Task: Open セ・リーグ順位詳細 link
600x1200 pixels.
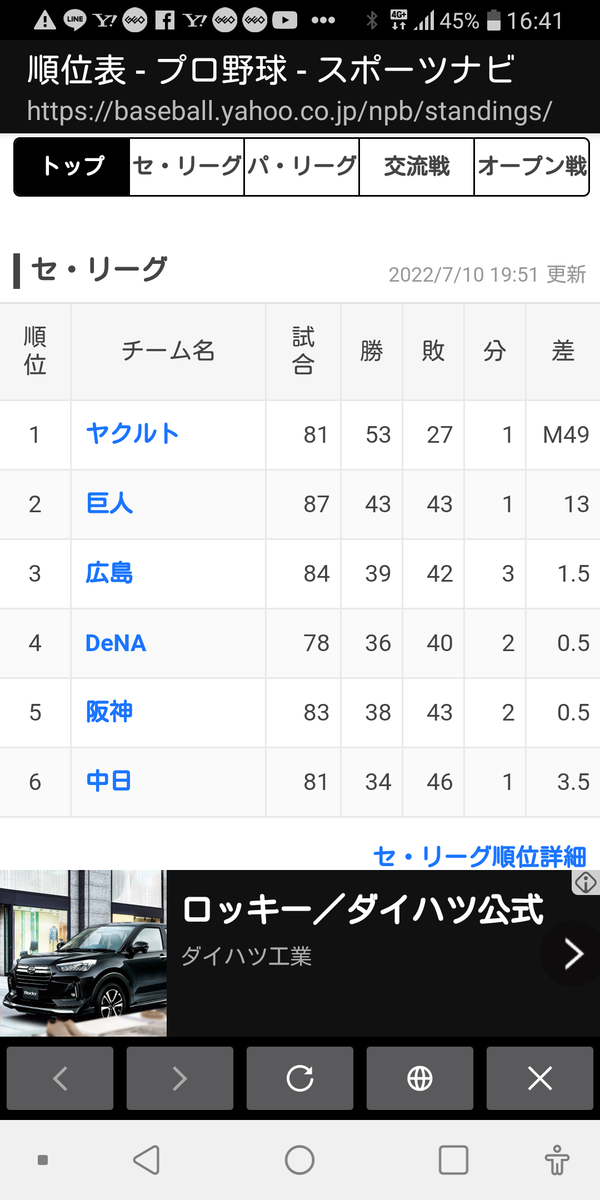Action: click(x=479, y=857)
